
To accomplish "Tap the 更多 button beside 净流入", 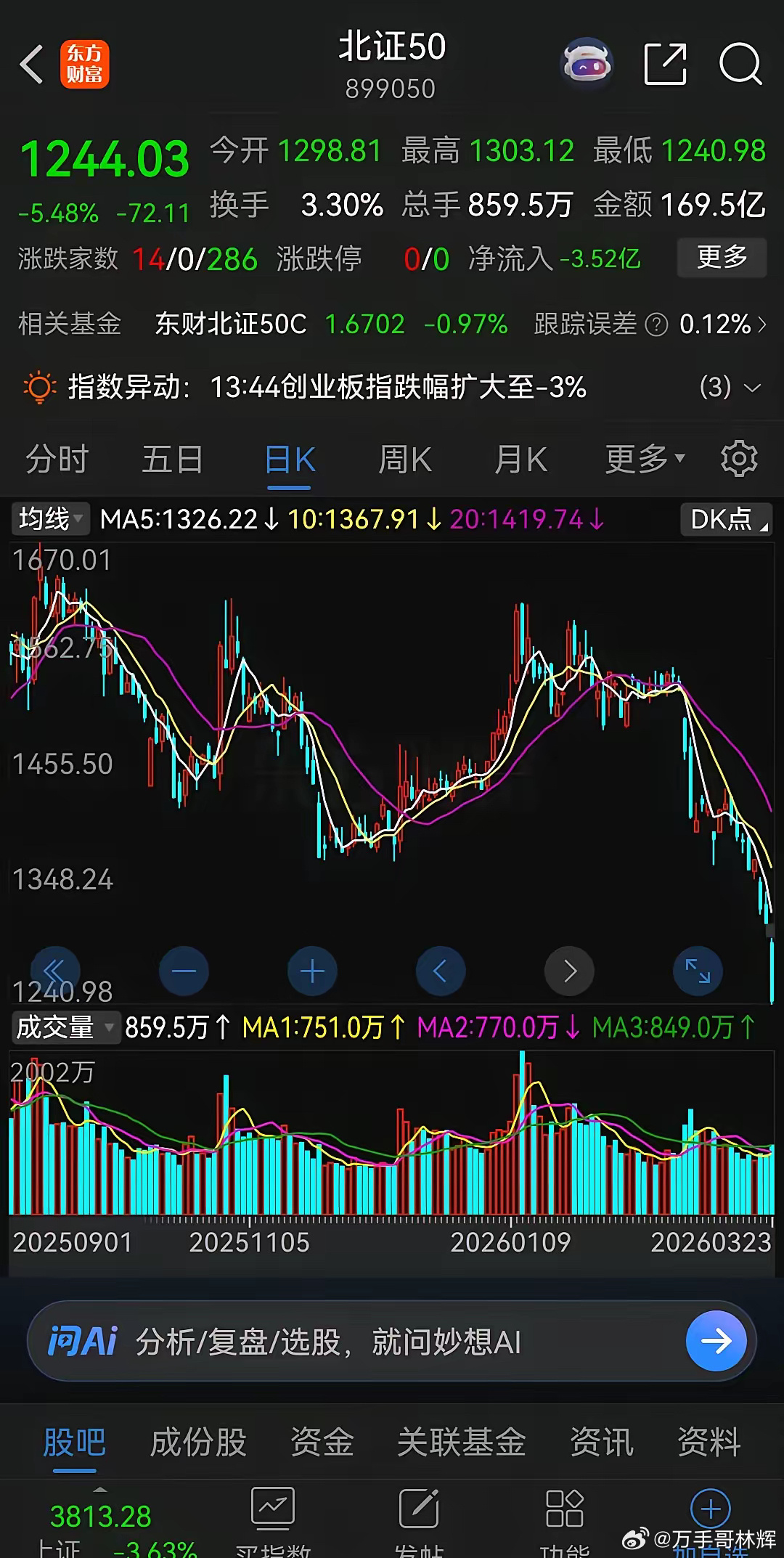I will click(x=722, y=258).
